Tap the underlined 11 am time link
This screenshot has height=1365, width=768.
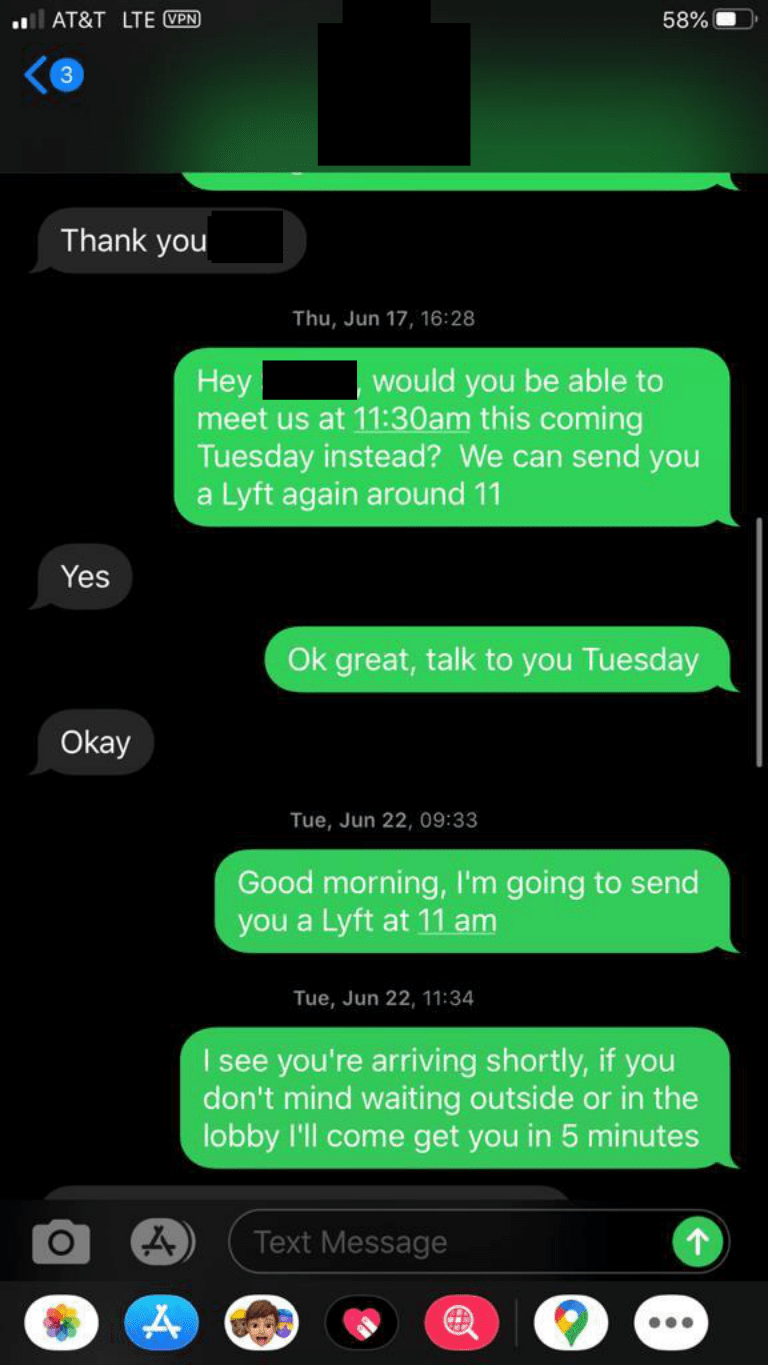457,920
